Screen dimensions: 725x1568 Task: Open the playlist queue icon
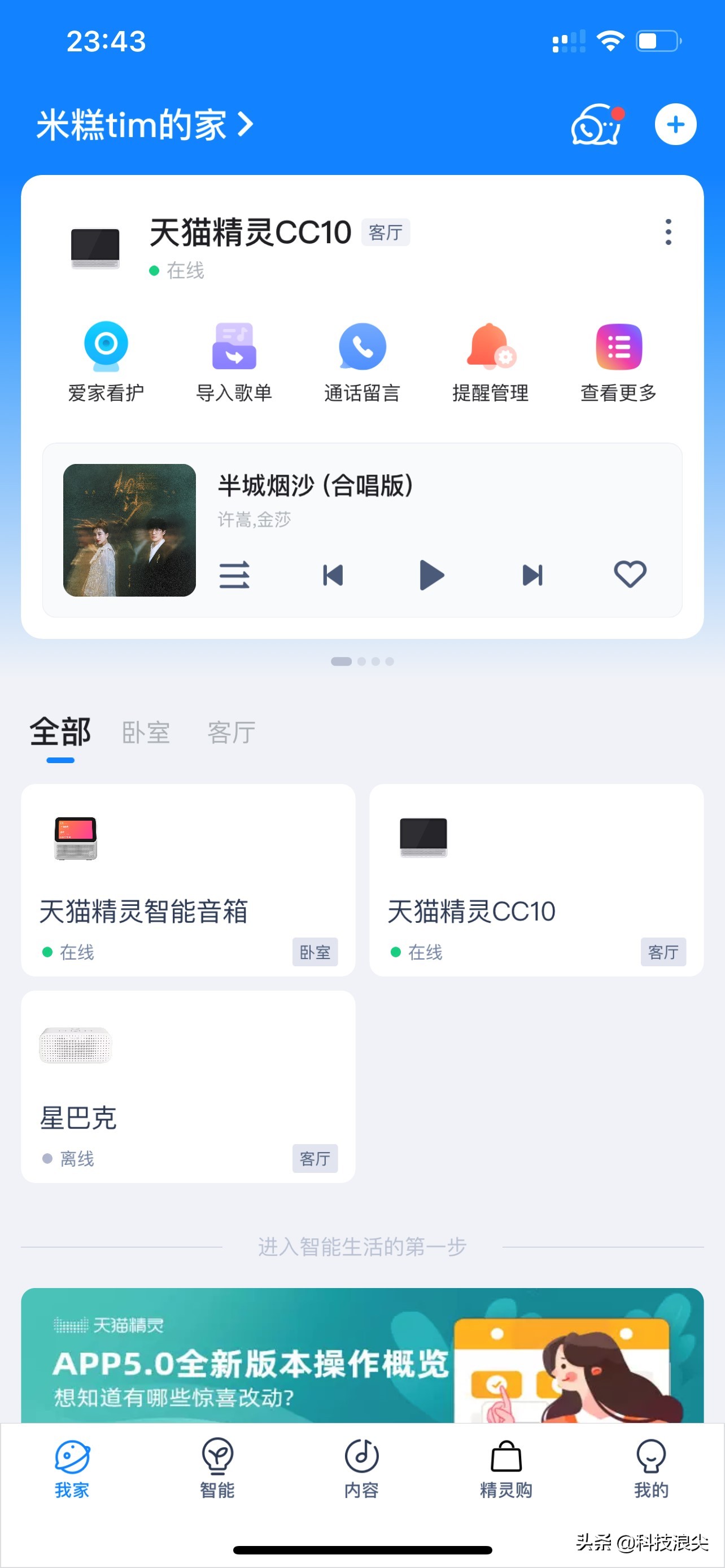point(234,574)
